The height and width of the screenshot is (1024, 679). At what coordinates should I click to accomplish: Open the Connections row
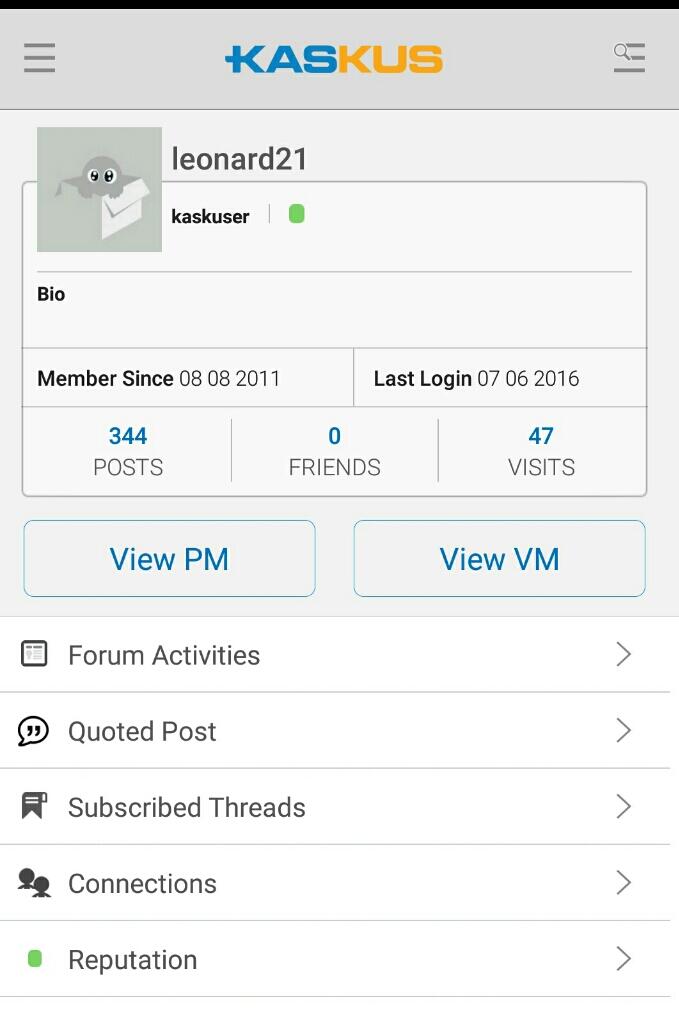[335, 883]
